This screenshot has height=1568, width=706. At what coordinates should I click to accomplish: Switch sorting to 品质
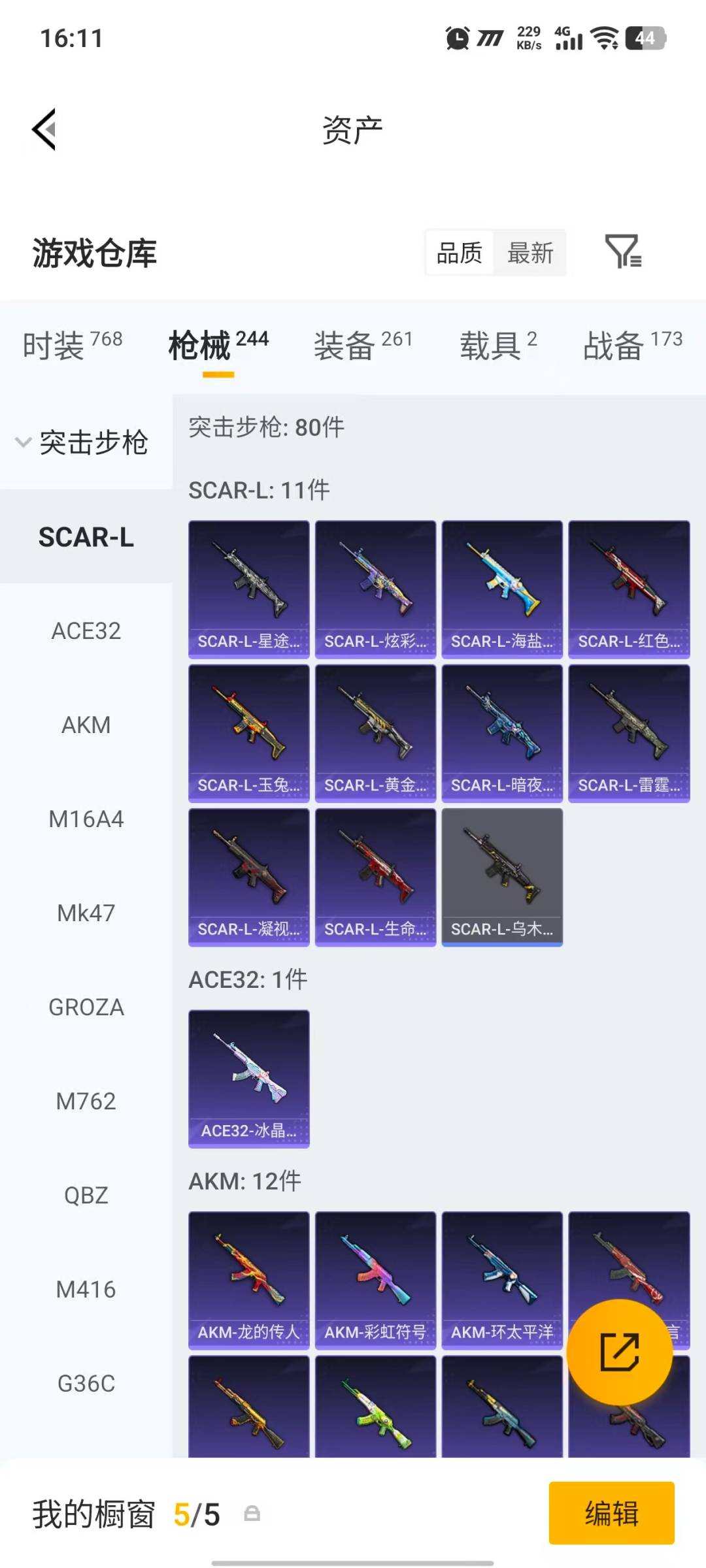[x=460, y=253]
